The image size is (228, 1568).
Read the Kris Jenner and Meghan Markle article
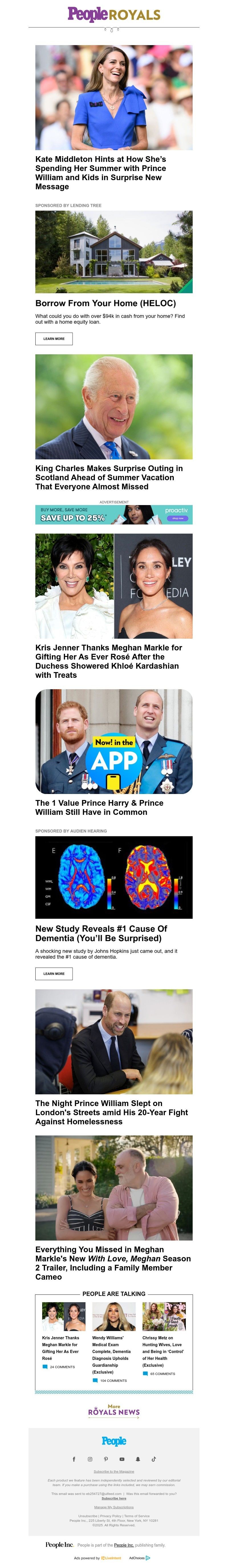click(108, 661)
